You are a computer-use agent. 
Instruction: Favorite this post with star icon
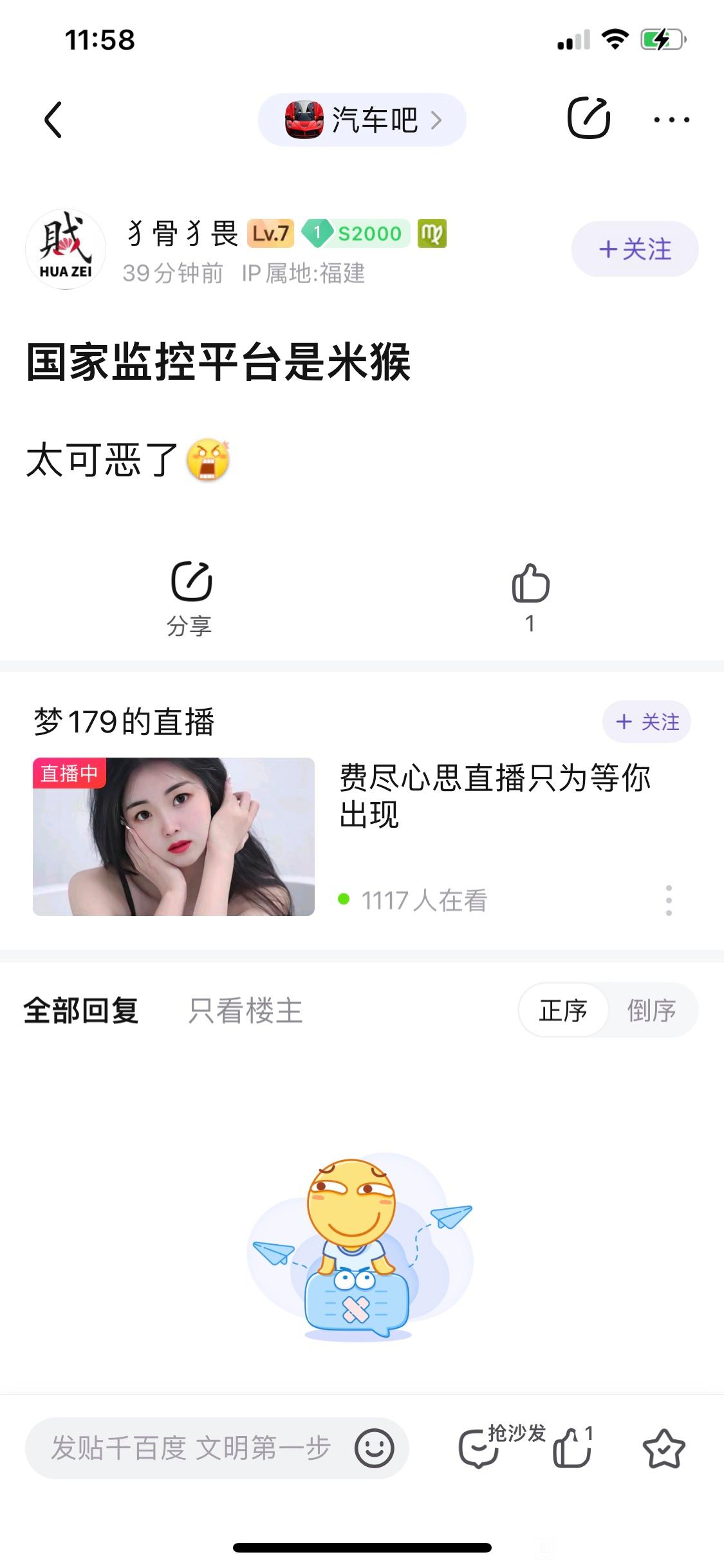point(664,1448)
